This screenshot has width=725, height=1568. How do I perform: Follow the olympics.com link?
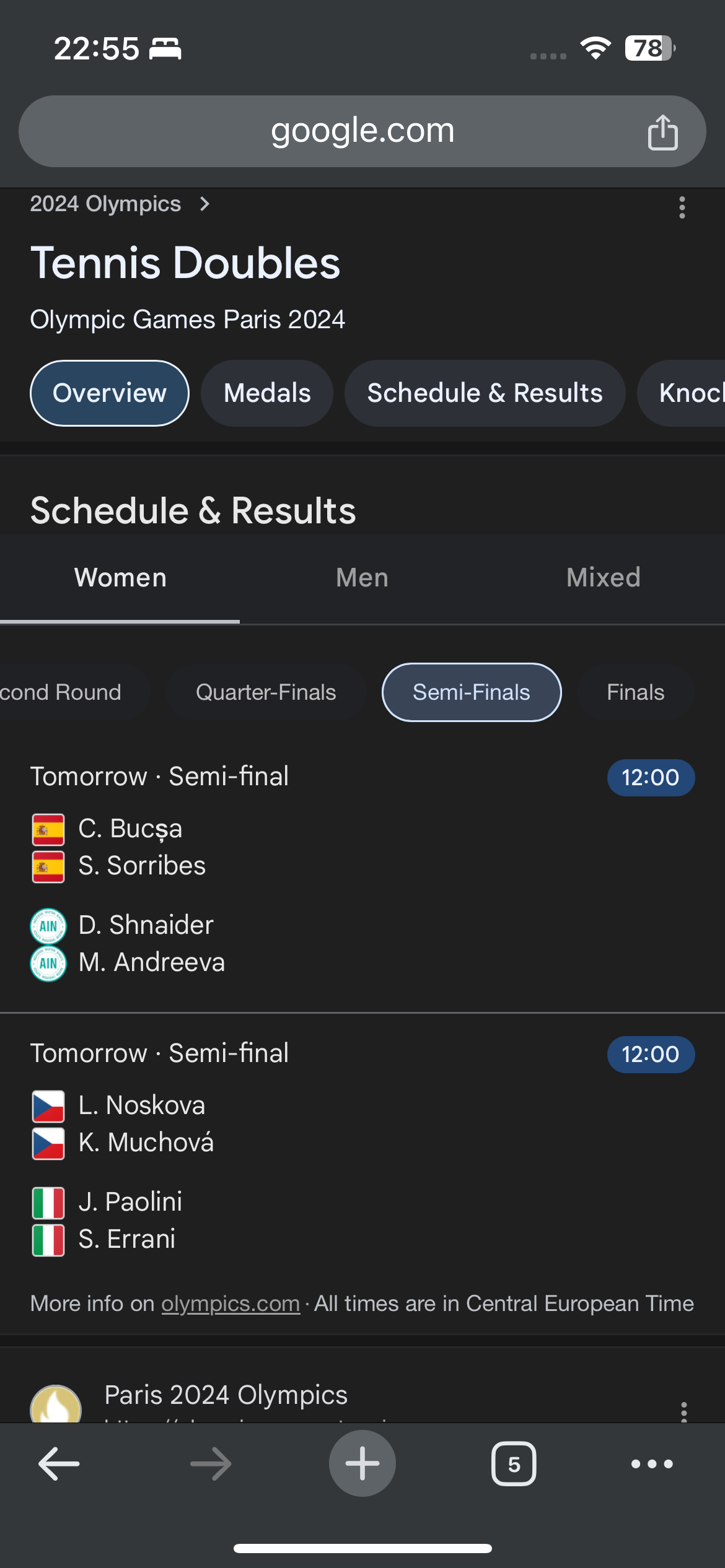(231, 1304)
